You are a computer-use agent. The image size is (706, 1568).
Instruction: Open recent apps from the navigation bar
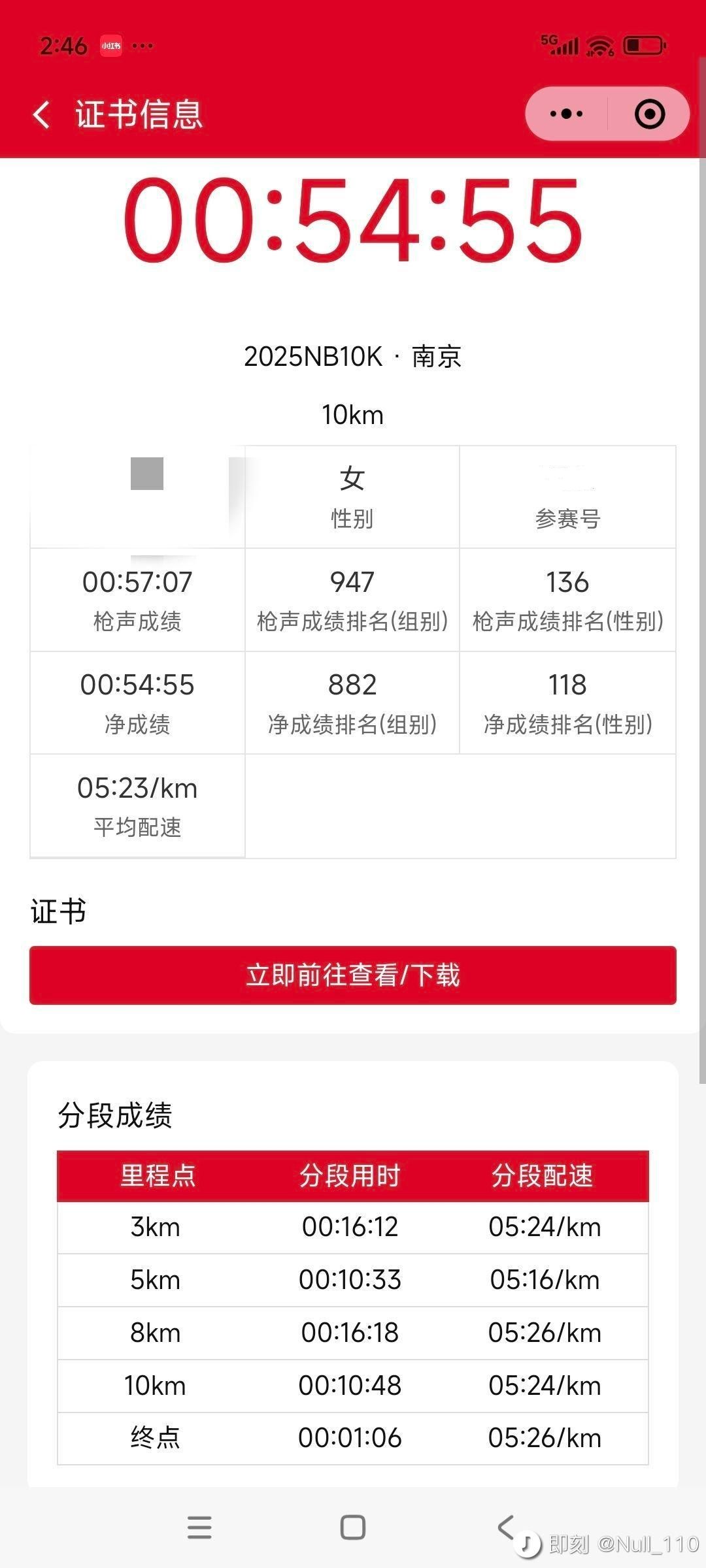pos(199,1527)
